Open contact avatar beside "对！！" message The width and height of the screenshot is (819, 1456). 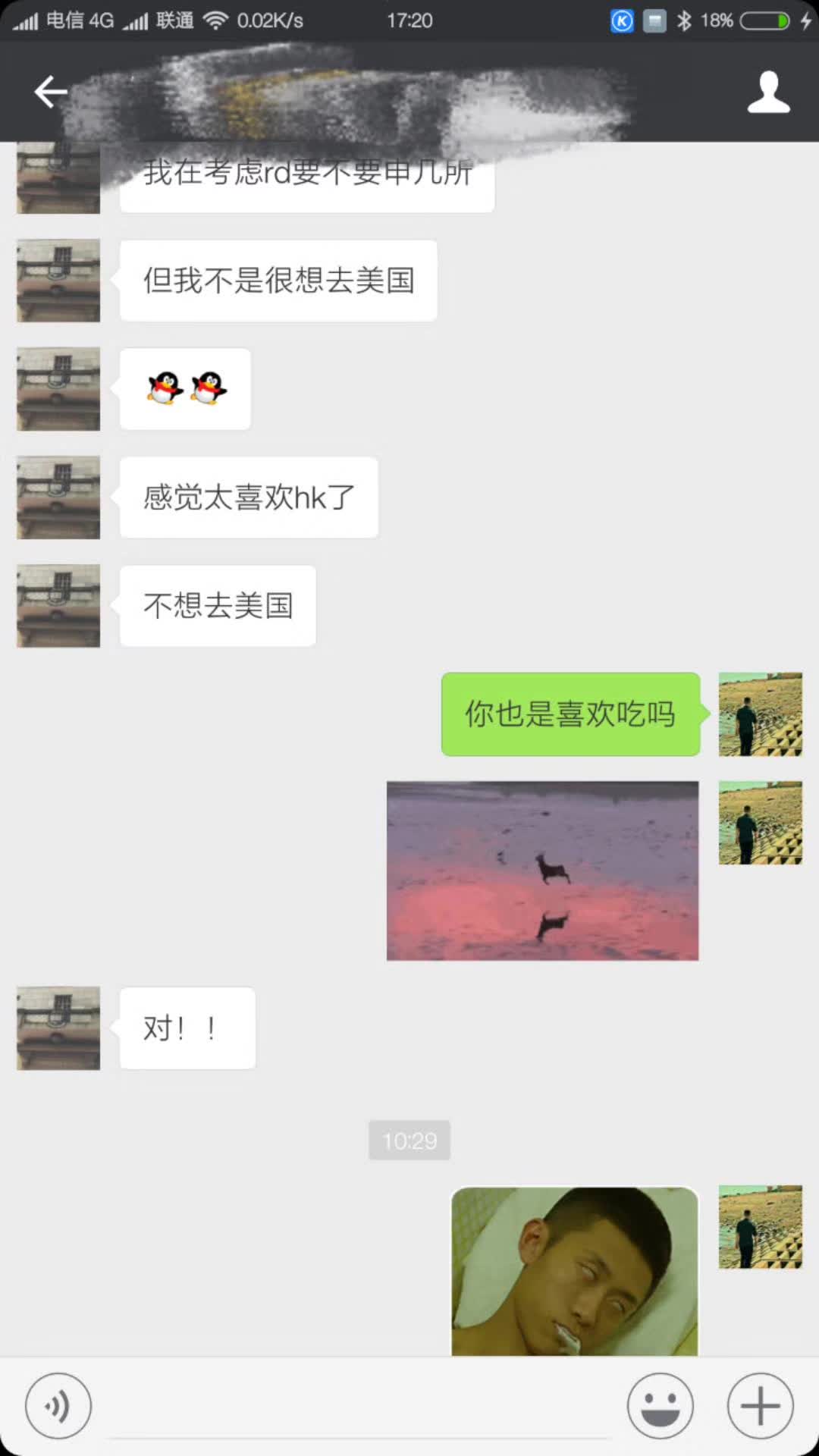pos(58,1028)
